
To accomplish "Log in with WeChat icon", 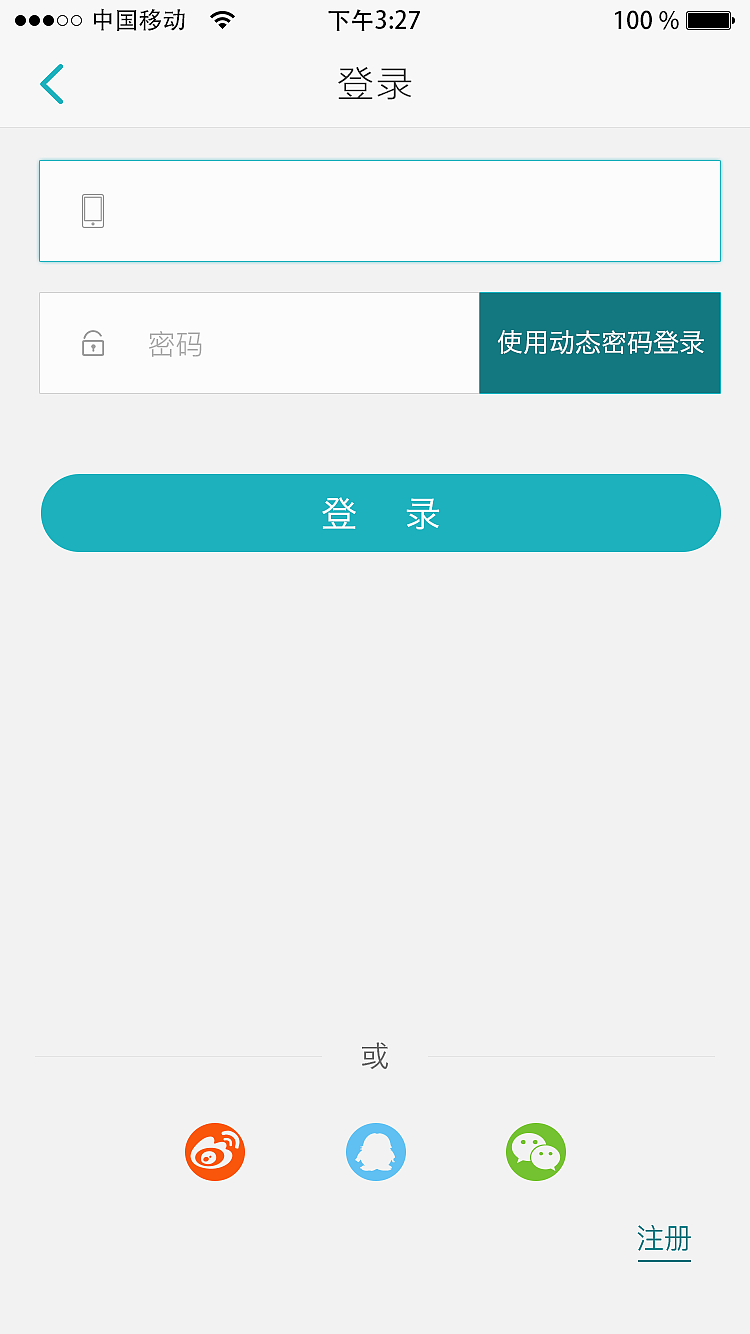I will [535, 1151].
